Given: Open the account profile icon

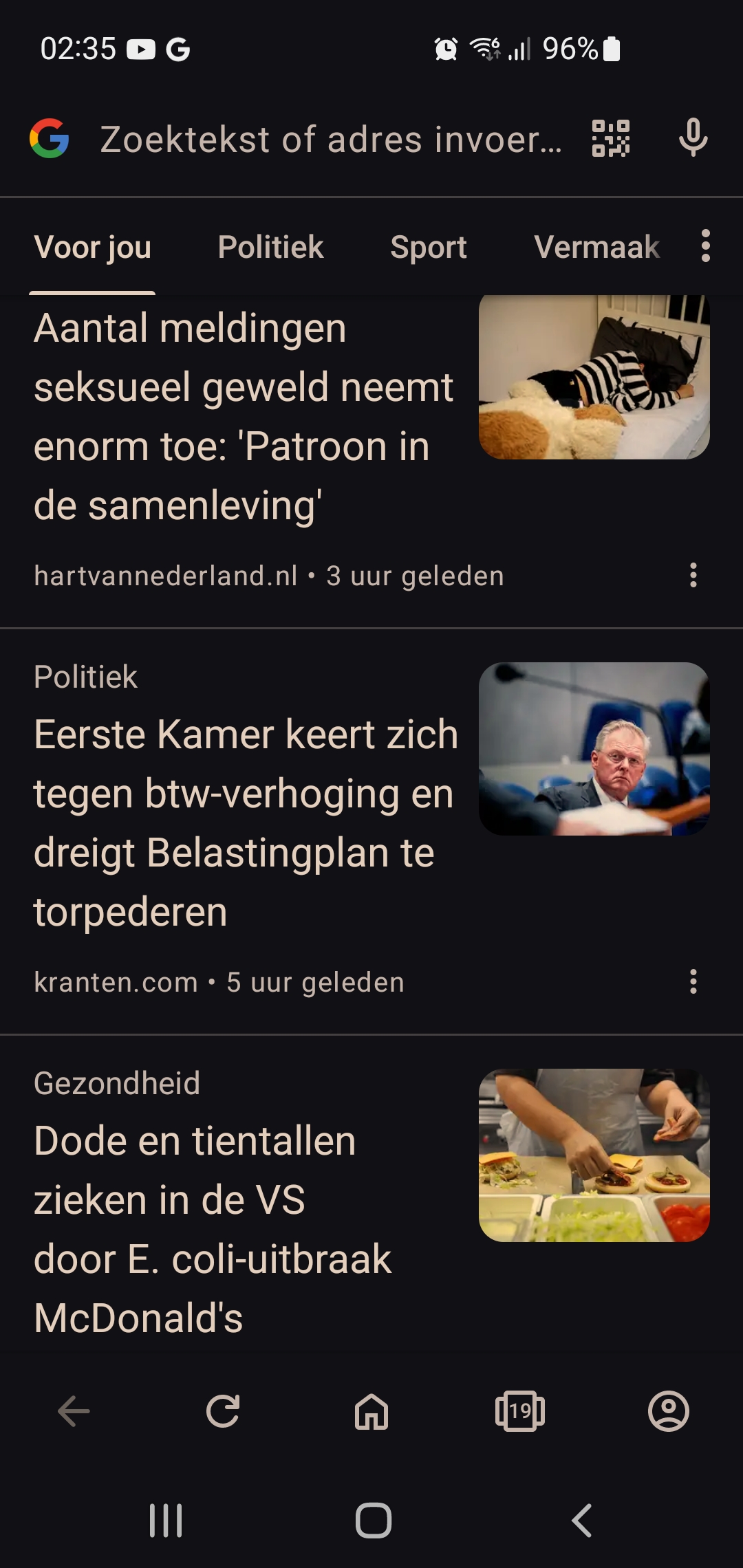Looking at the screenshot, I should pos(669,1412).
